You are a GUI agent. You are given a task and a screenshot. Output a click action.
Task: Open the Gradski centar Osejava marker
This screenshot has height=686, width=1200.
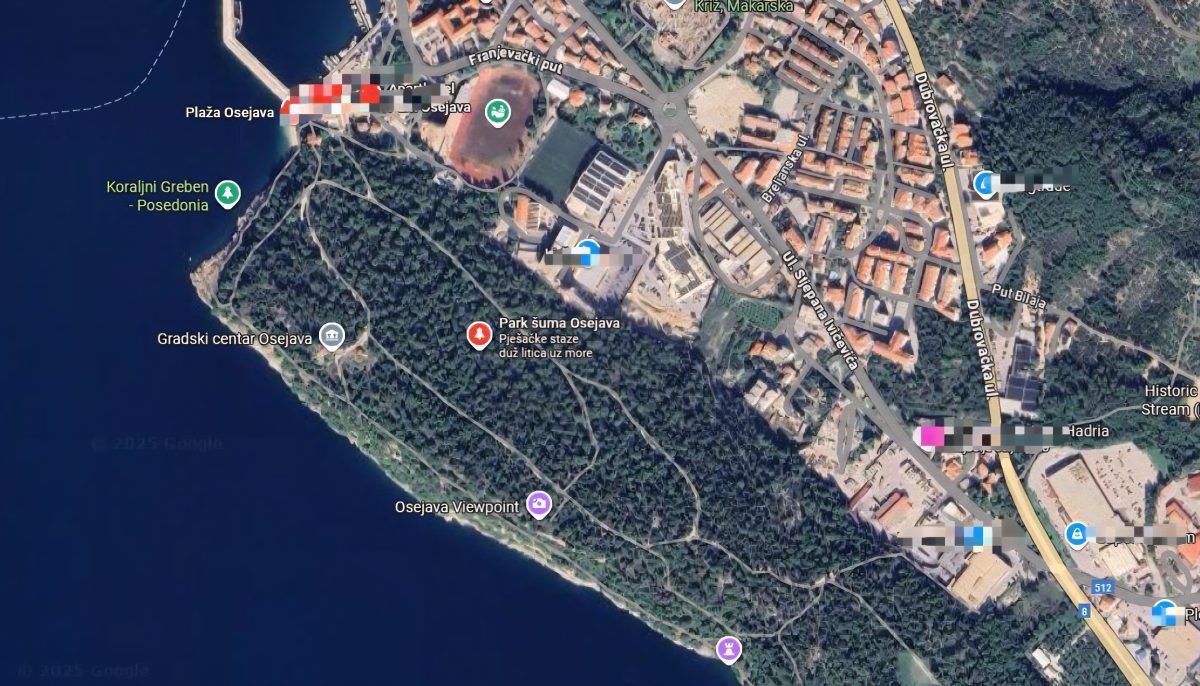[x=331, y=336]
